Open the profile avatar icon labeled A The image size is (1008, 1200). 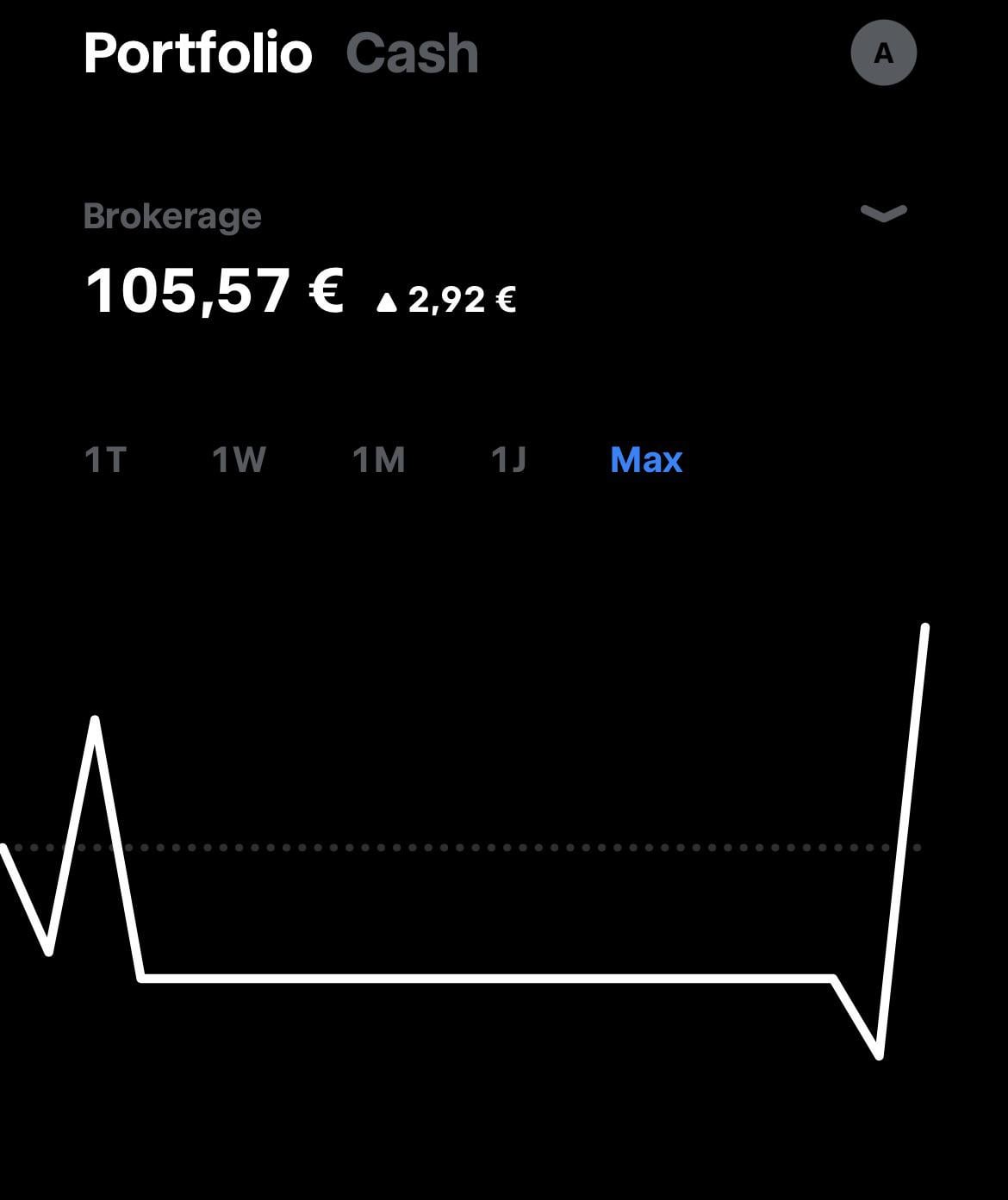(x=885, y=53)
